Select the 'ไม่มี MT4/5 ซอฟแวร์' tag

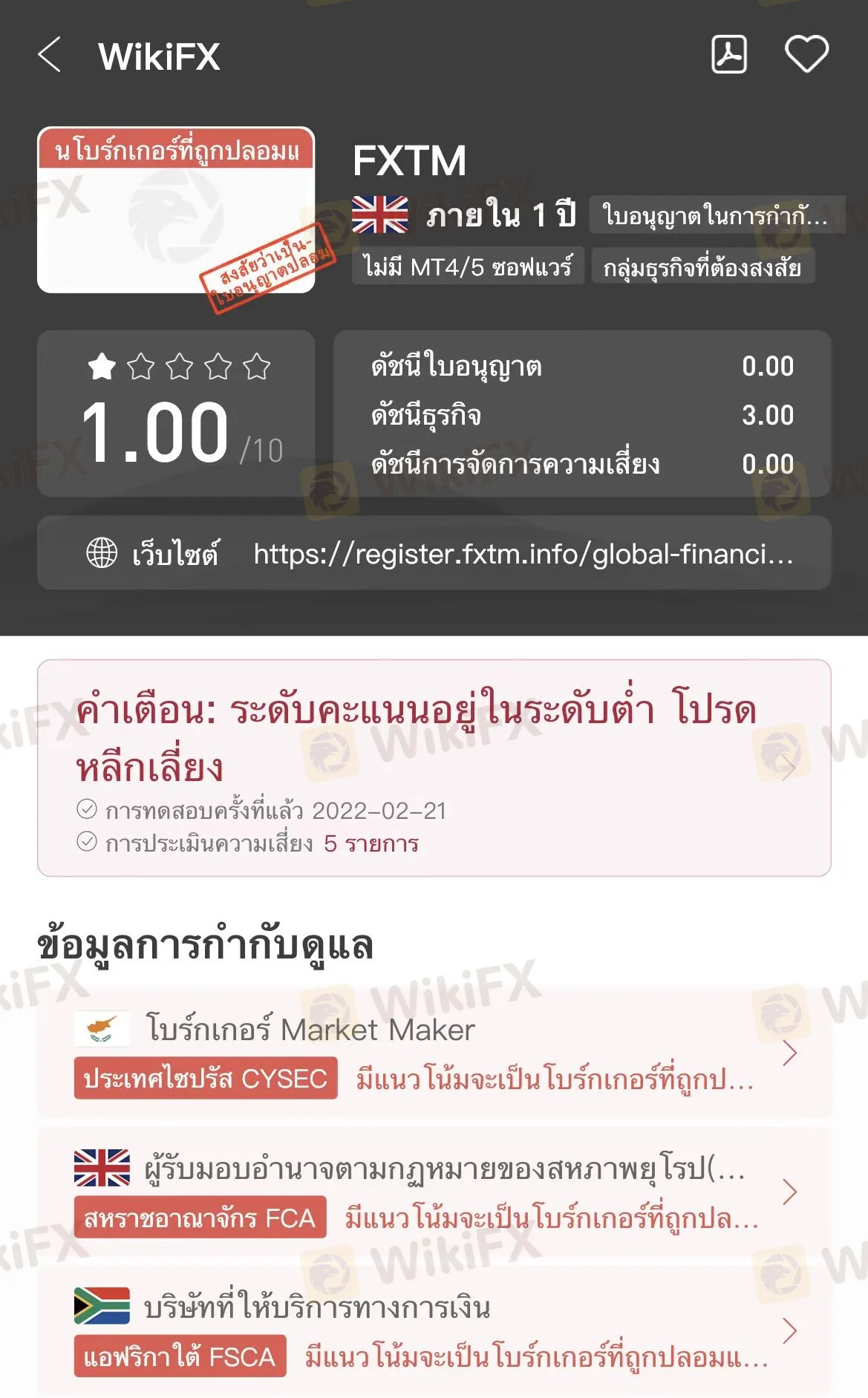click(x=468, y=267)
